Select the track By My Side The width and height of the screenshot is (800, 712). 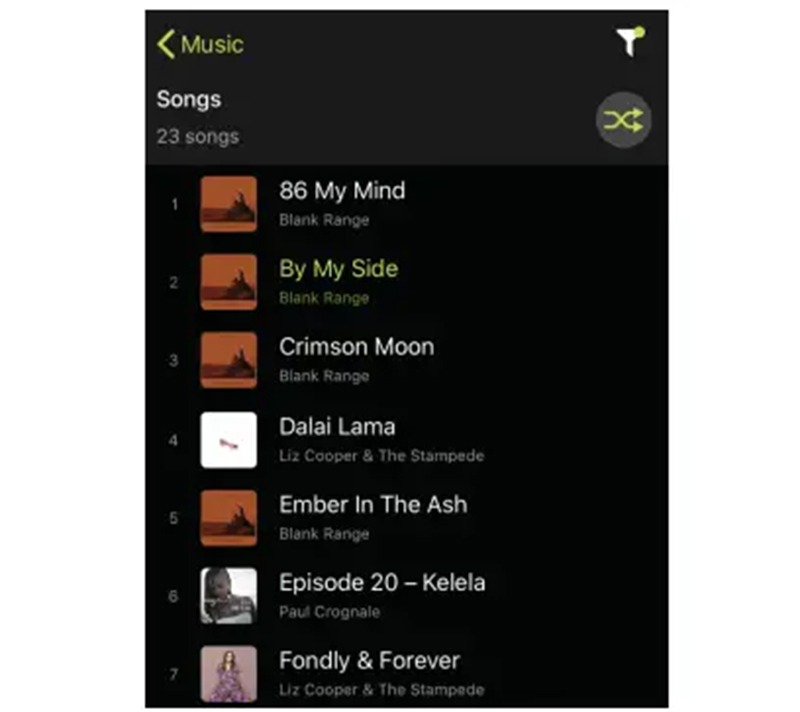click(x=338, y=269)
